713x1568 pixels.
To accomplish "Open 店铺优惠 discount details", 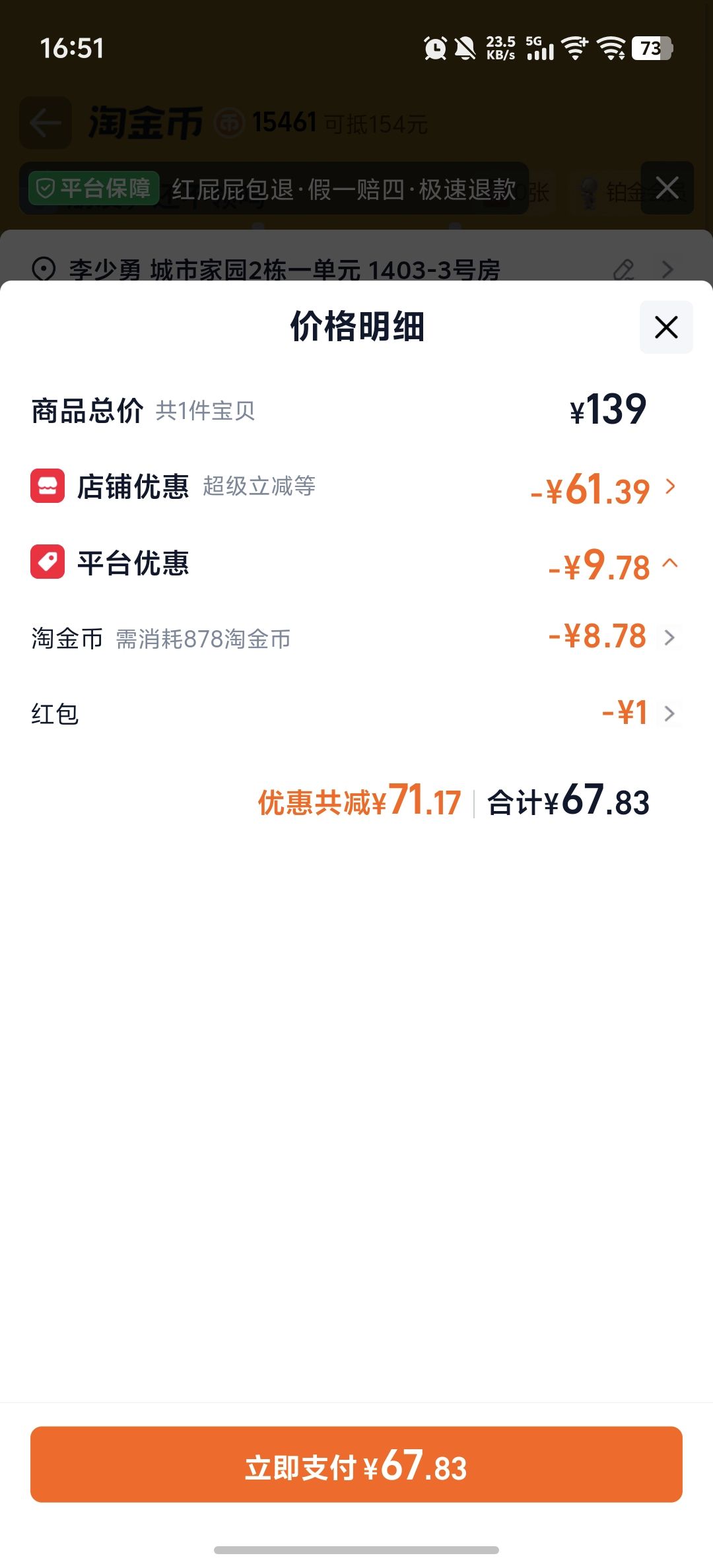I will [x=356, y=487].
